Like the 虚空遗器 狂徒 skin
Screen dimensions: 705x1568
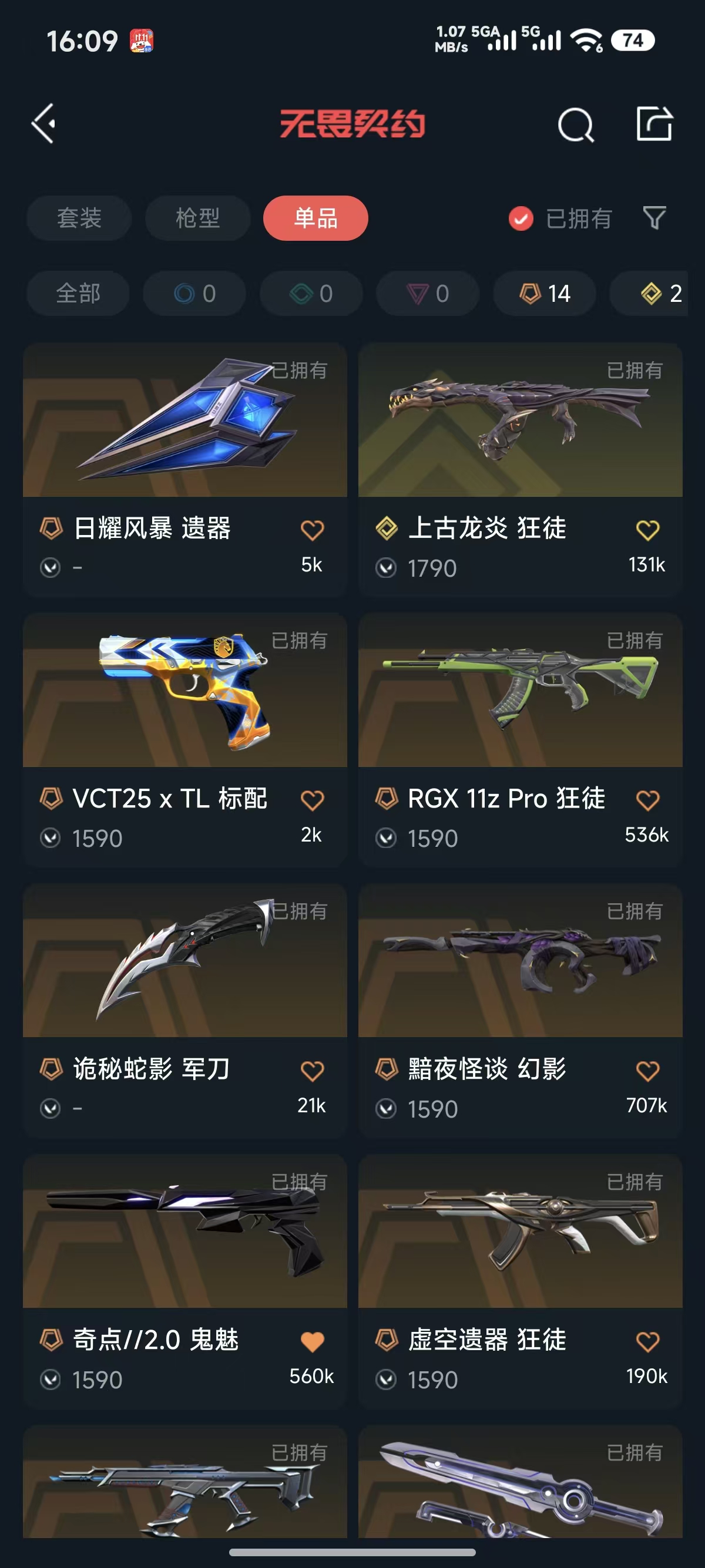tap(648, 1341)
